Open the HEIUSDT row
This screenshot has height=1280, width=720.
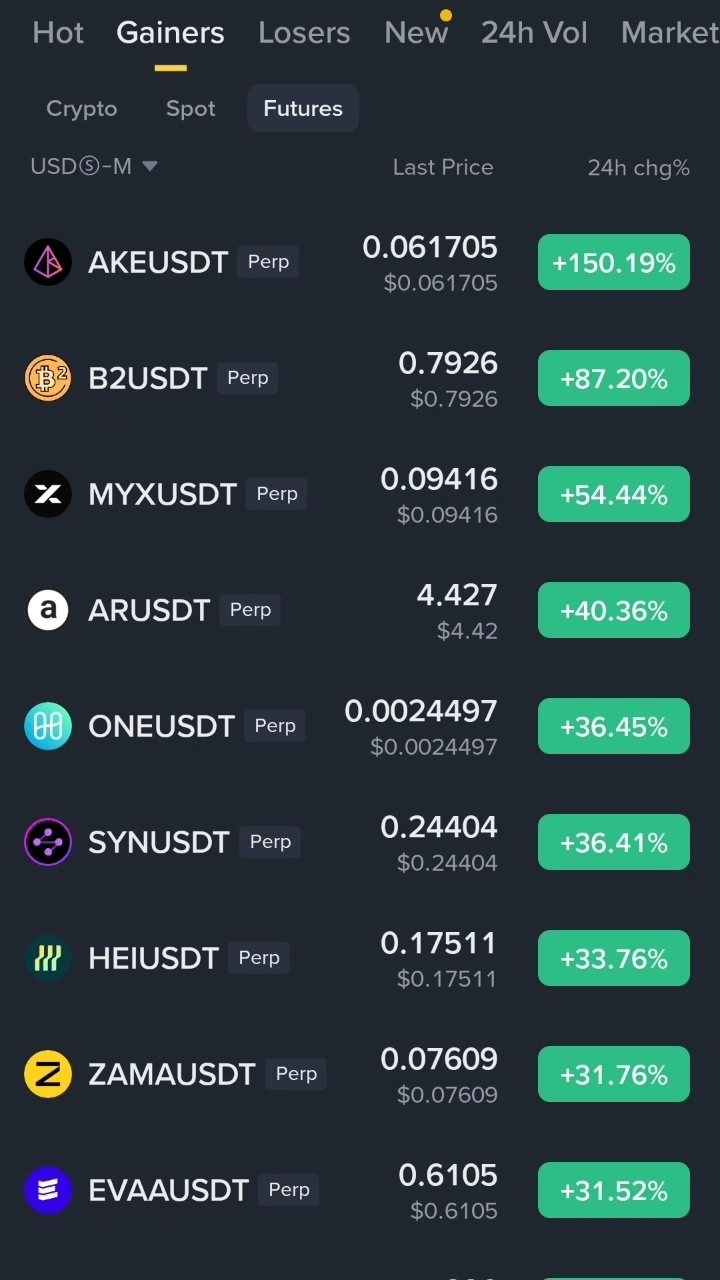(x=360, y=959)
